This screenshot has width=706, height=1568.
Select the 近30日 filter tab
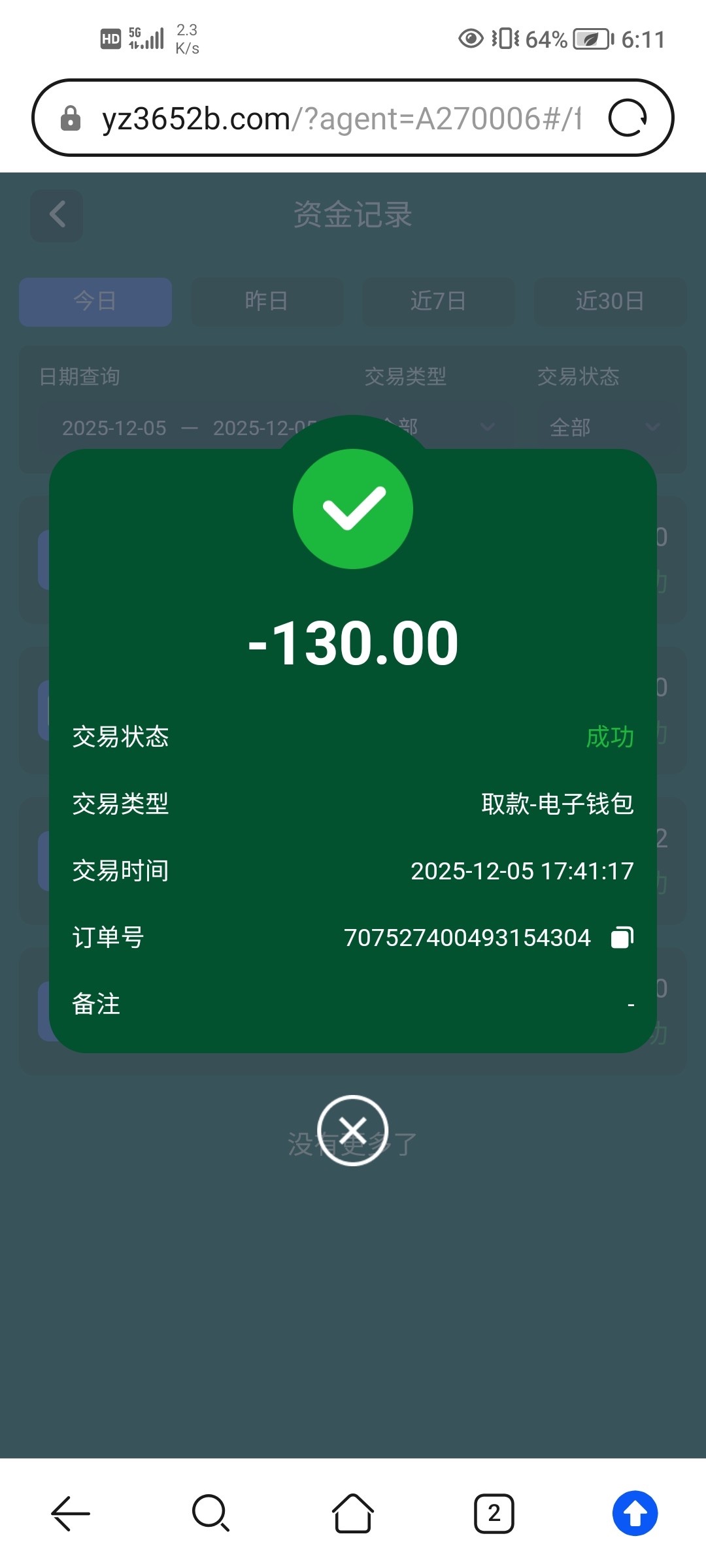[x=610, y=301]
